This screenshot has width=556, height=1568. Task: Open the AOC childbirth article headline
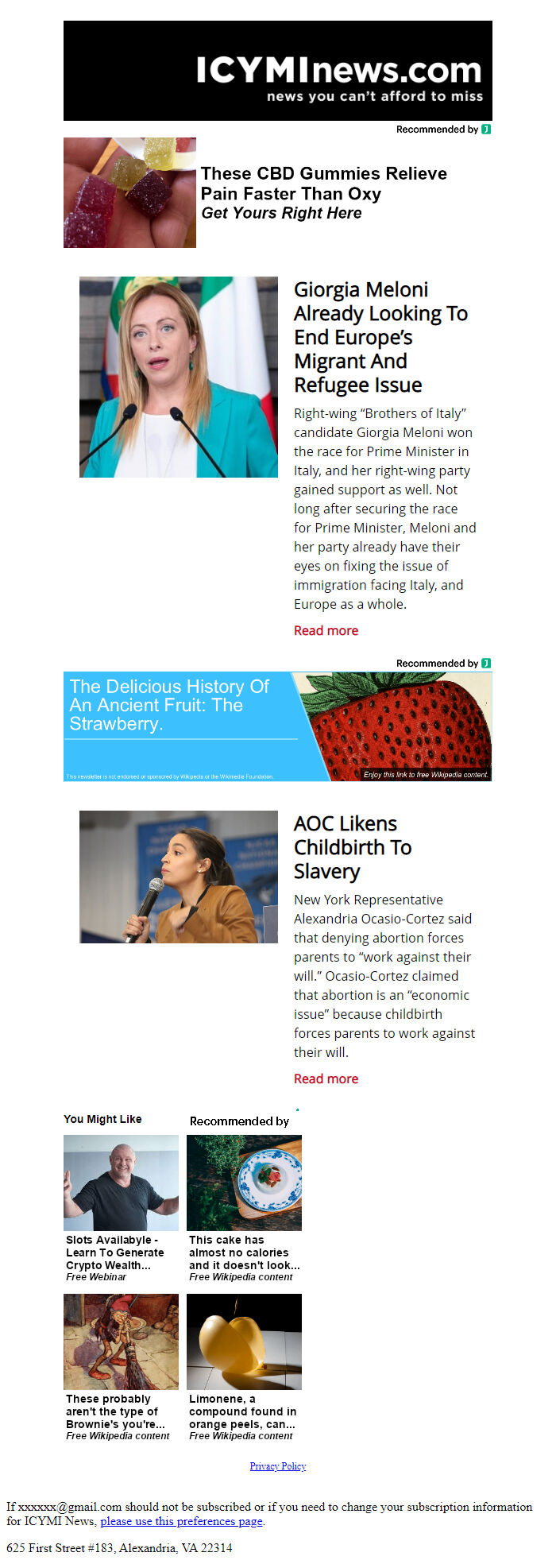[x=352, y=847]
